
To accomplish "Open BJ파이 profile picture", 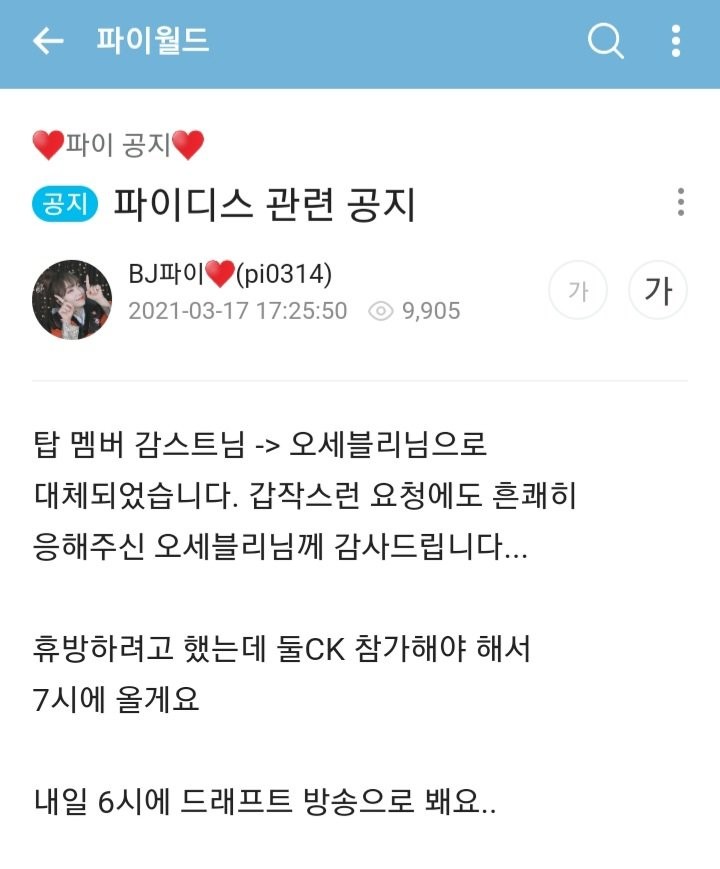I will [72, 300].
